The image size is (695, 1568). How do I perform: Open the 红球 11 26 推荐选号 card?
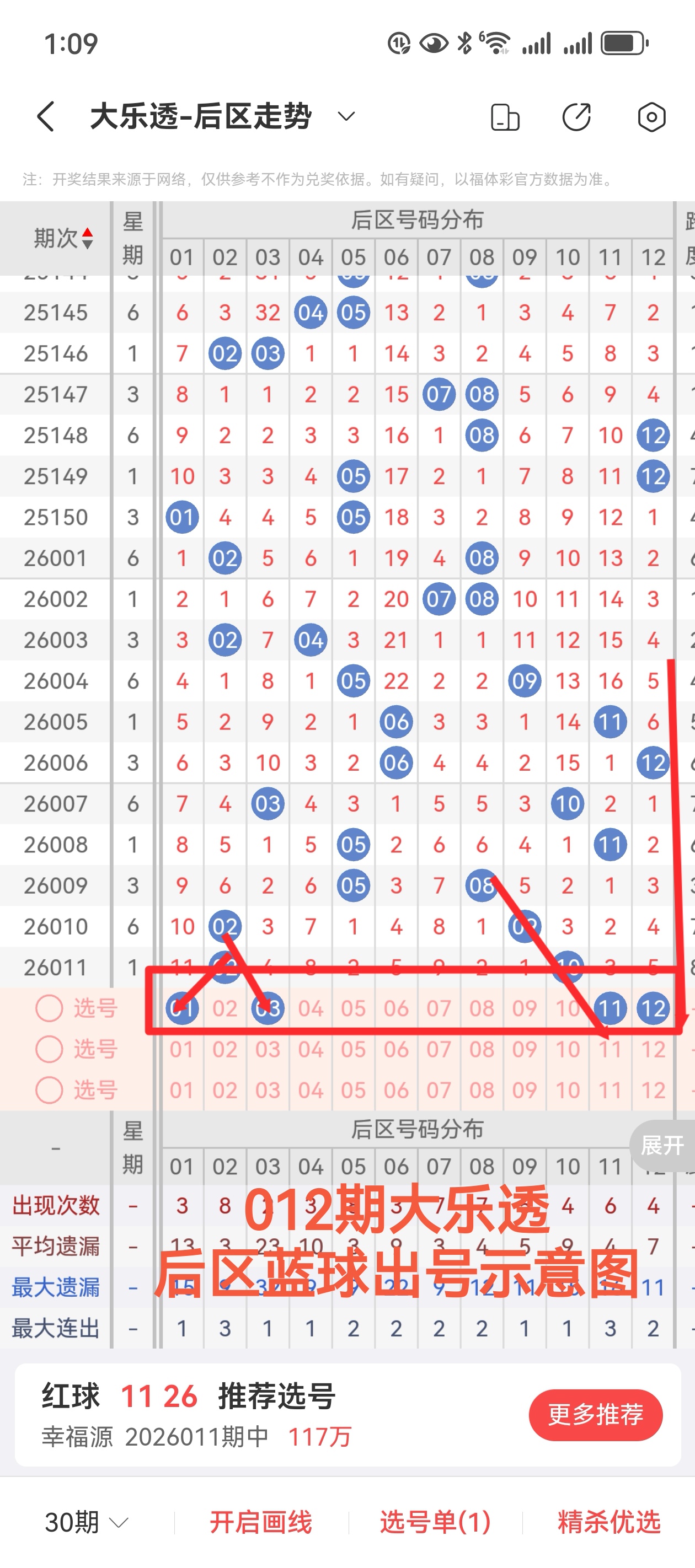(274, 1415)
